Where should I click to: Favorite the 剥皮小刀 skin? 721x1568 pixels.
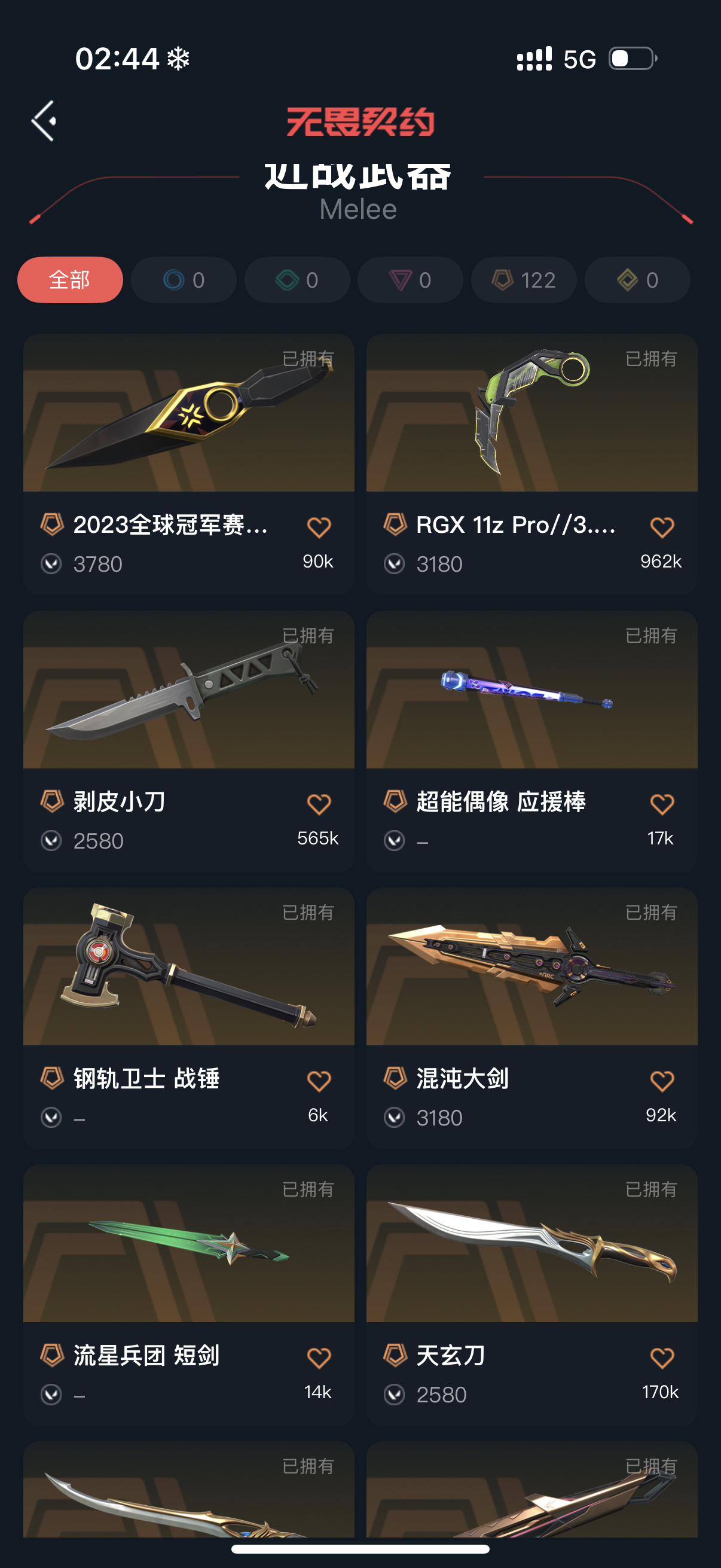[x=319, y=804]
